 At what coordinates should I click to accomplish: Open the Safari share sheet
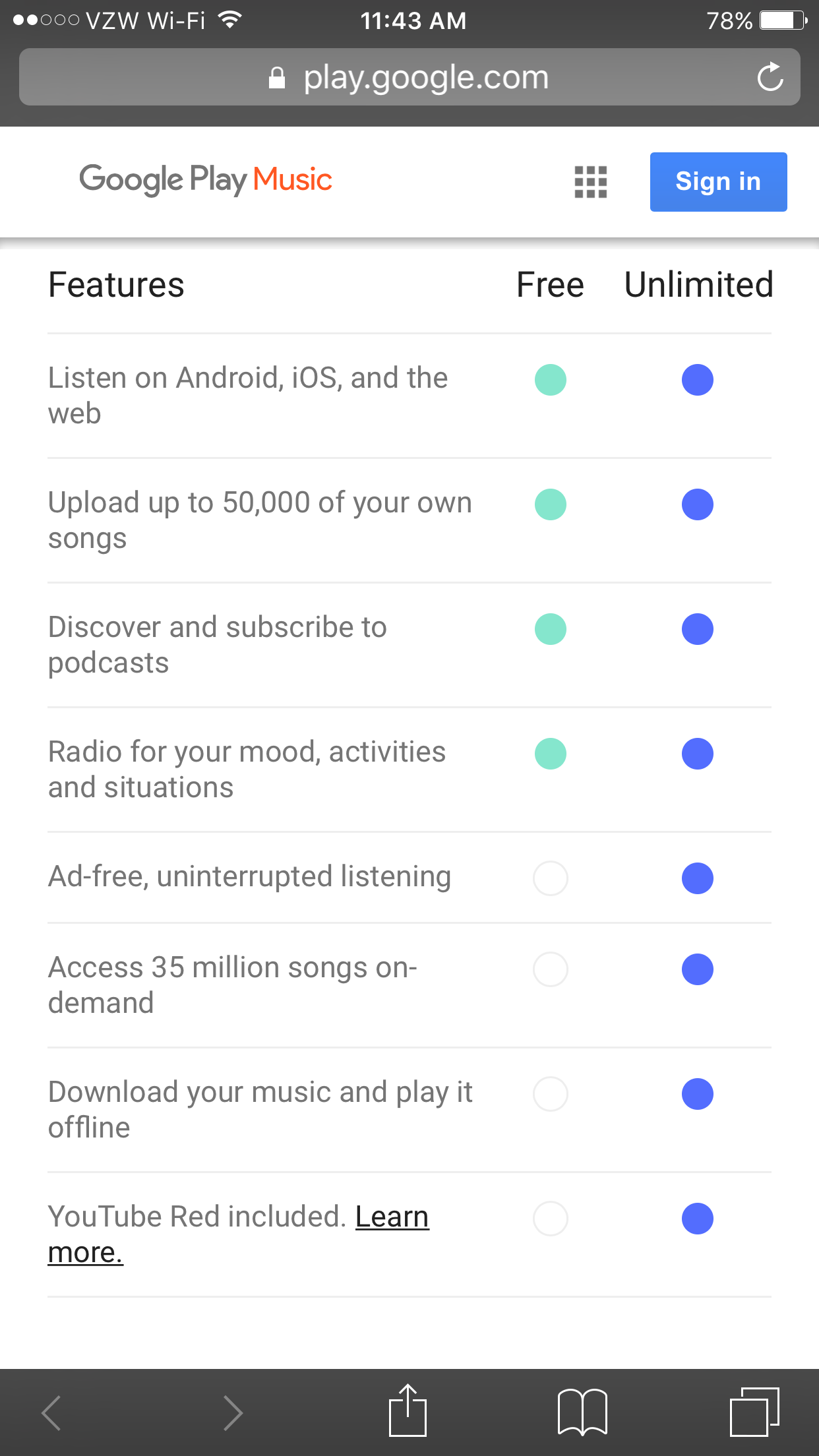408,1411
